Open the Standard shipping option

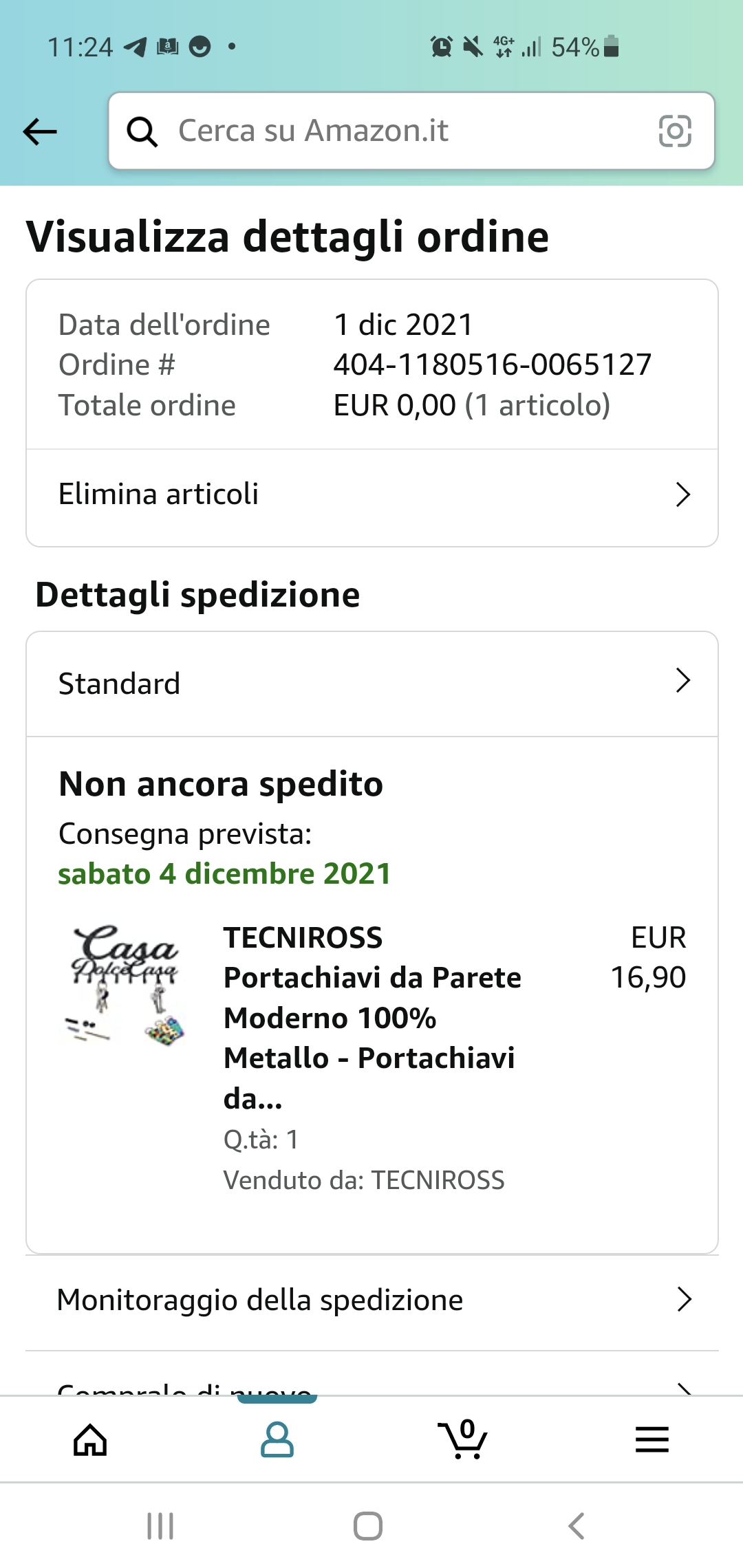pyautogui.click(x=371, y=683)
